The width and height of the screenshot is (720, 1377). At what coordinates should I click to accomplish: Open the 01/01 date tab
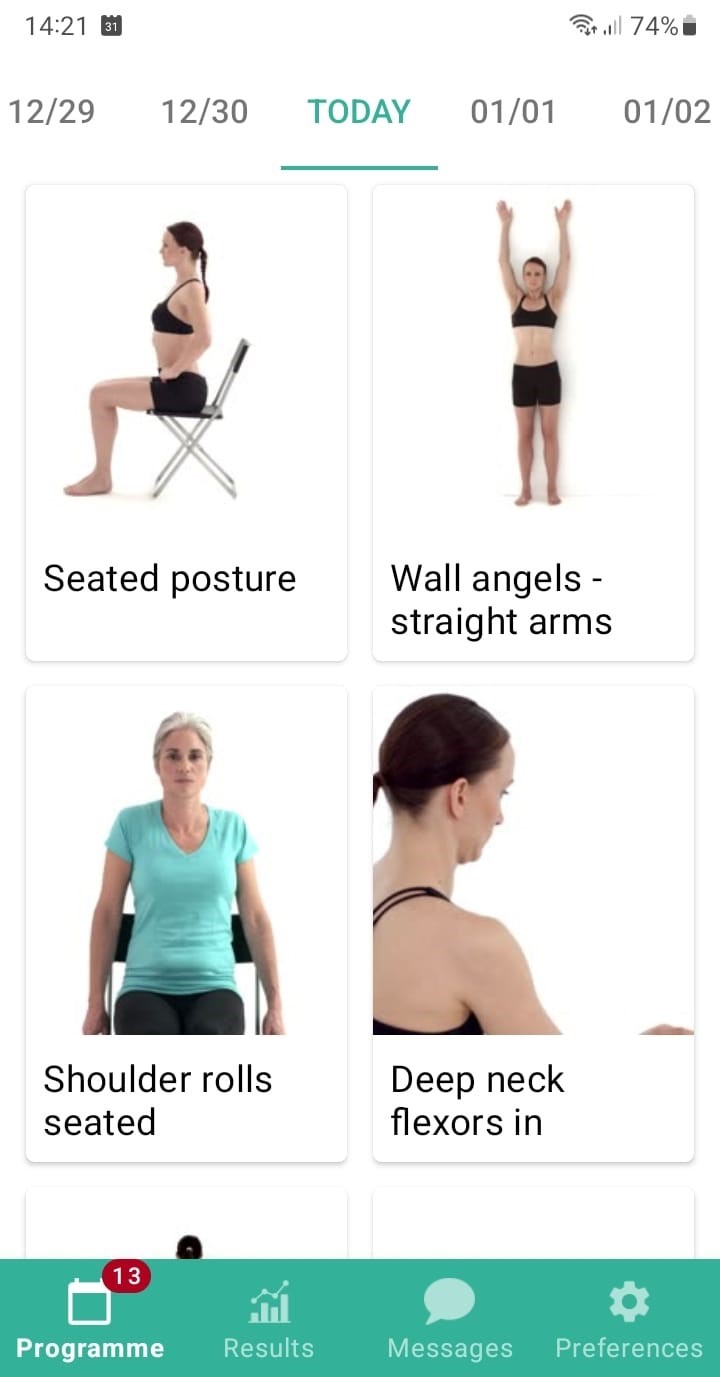coord(513,112)
